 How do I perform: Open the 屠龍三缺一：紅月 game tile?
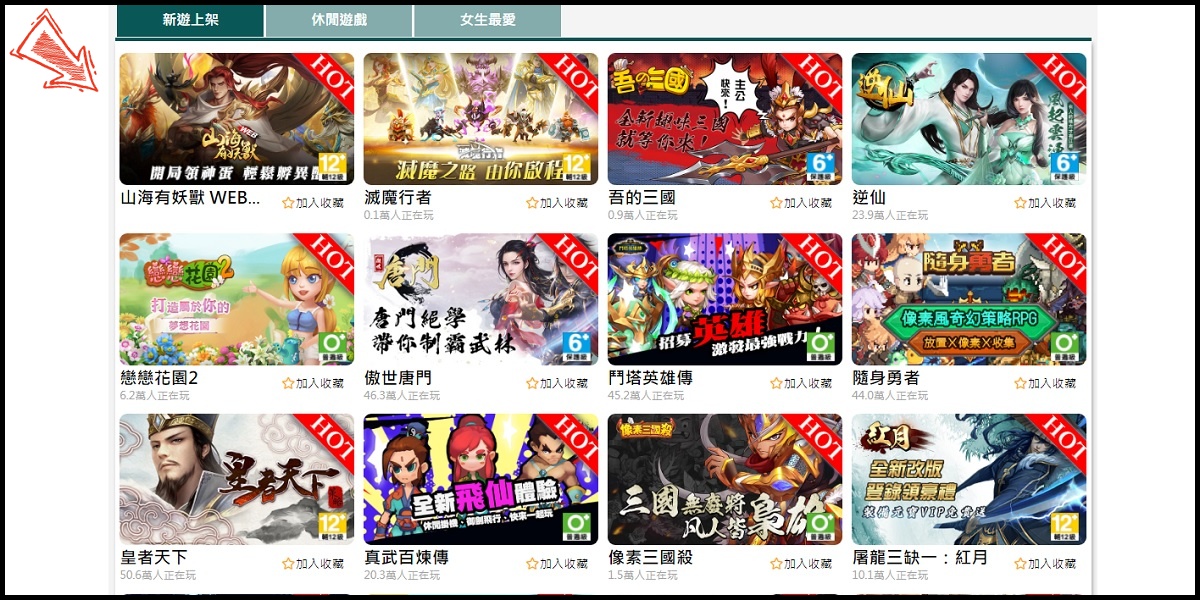click(968, 479)
